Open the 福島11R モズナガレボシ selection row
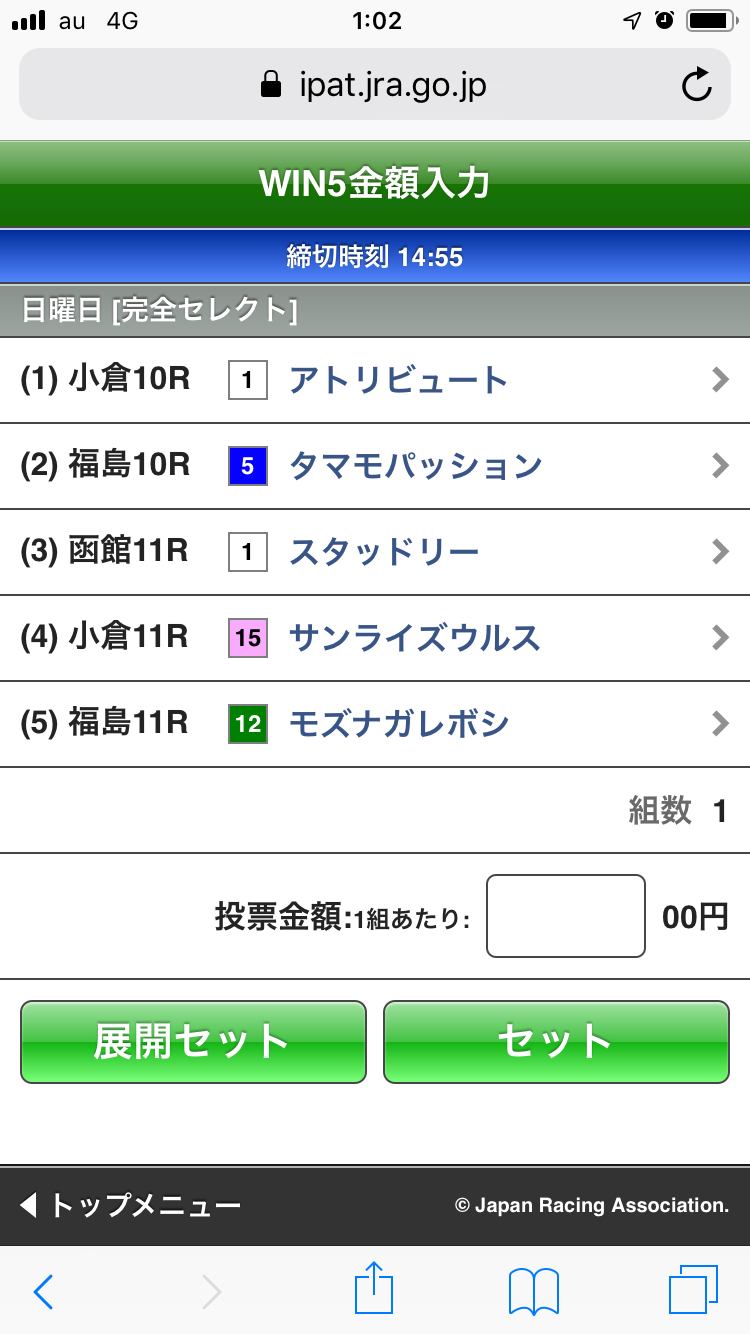Screen dimensions: 750x1334 tap(375, 723)
